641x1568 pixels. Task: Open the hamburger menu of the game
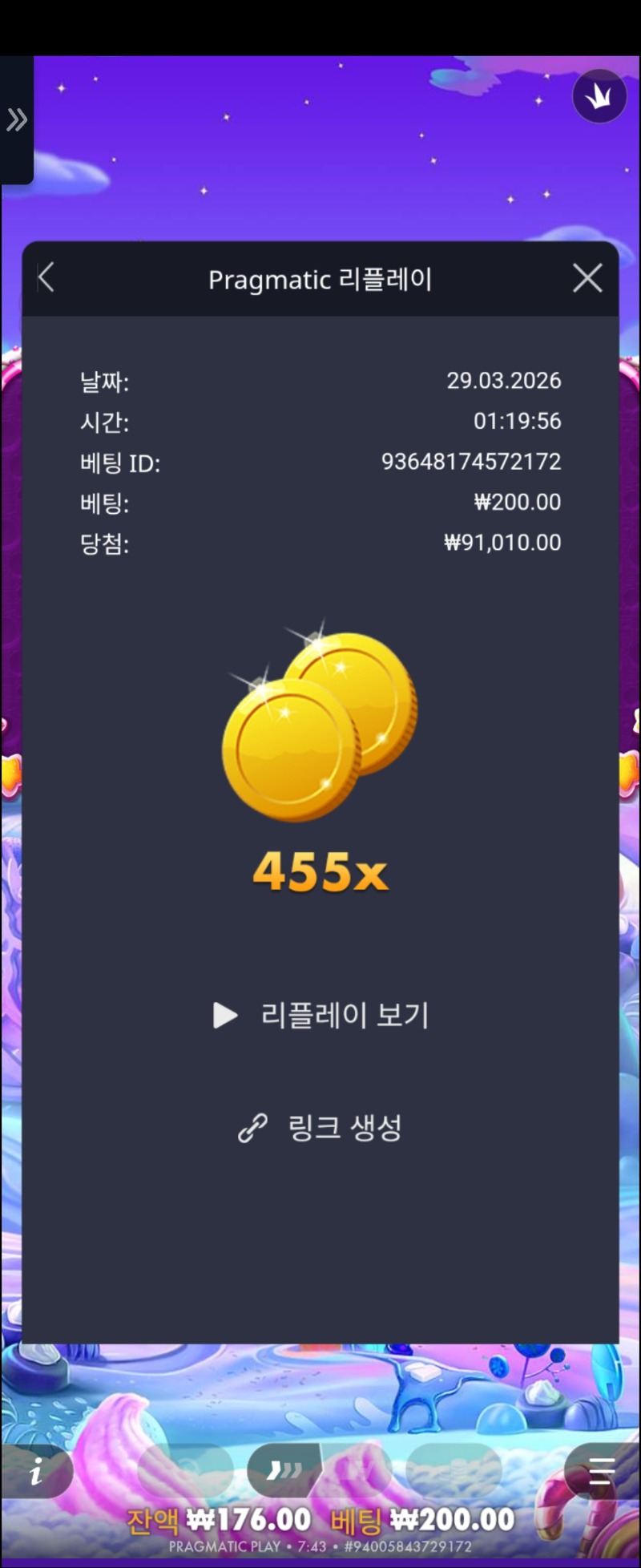click(x=601, y=1471)
